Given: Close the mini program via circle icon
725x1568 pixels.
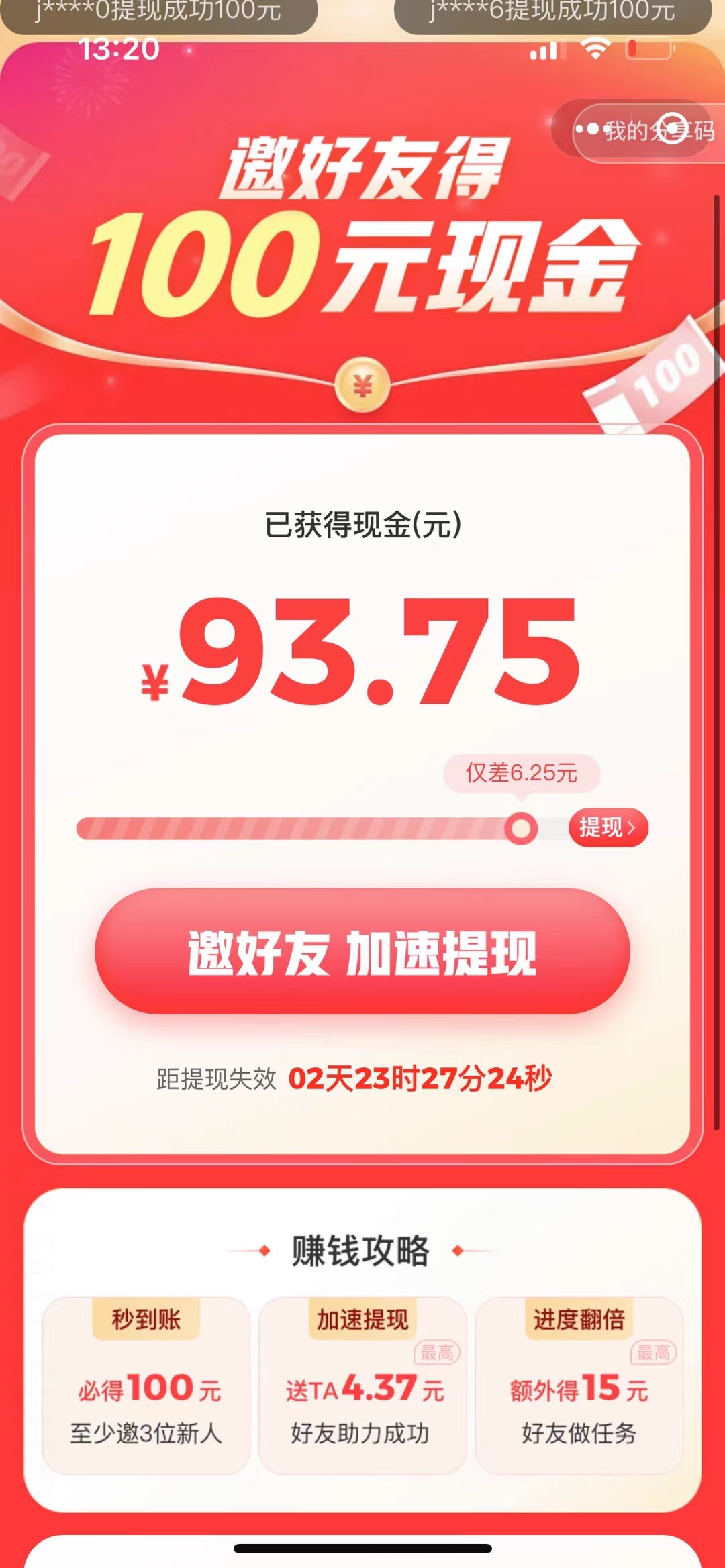Looking at the screenshot, I should pos(672,129).
